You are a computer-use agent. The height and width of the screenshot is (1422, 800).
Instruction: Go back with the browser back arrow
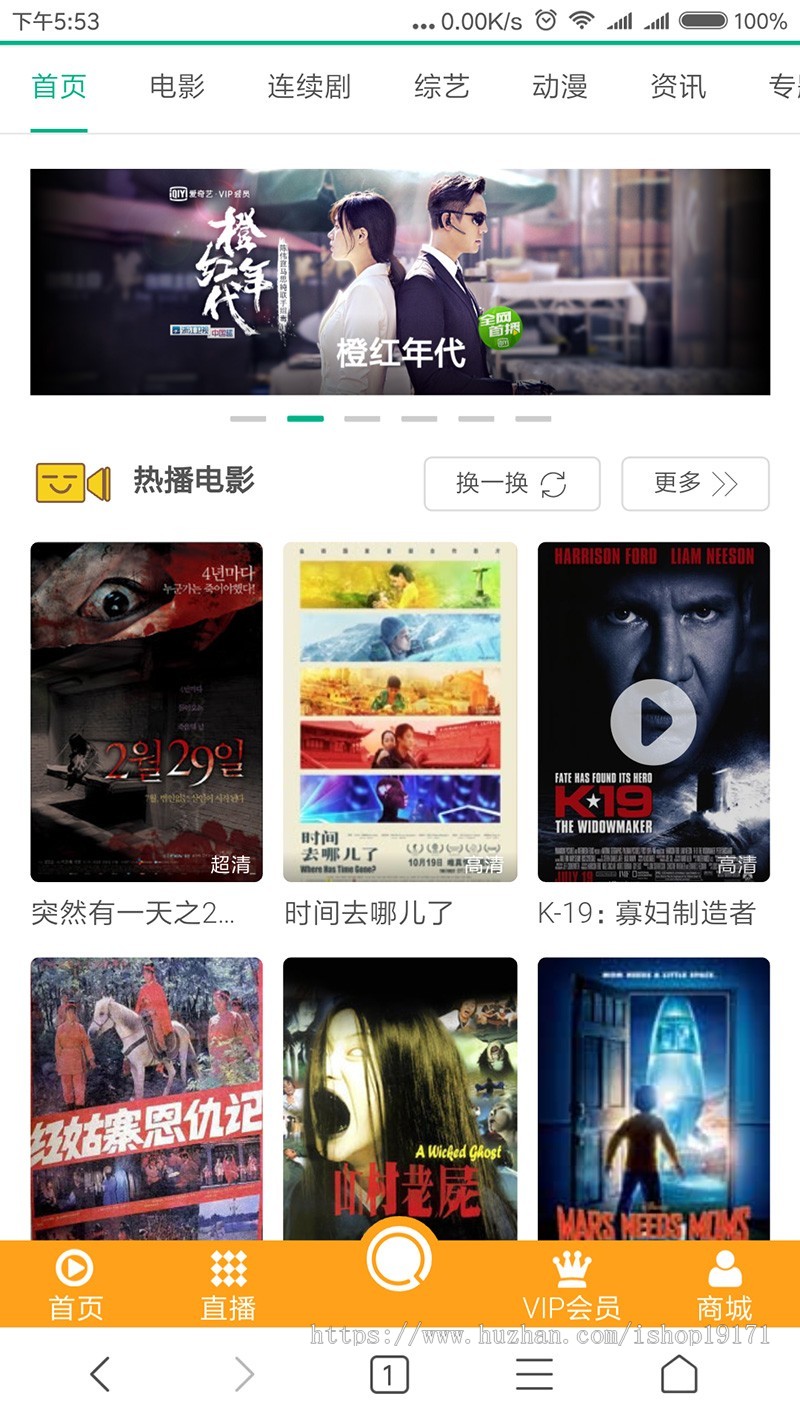(100, 1375)
